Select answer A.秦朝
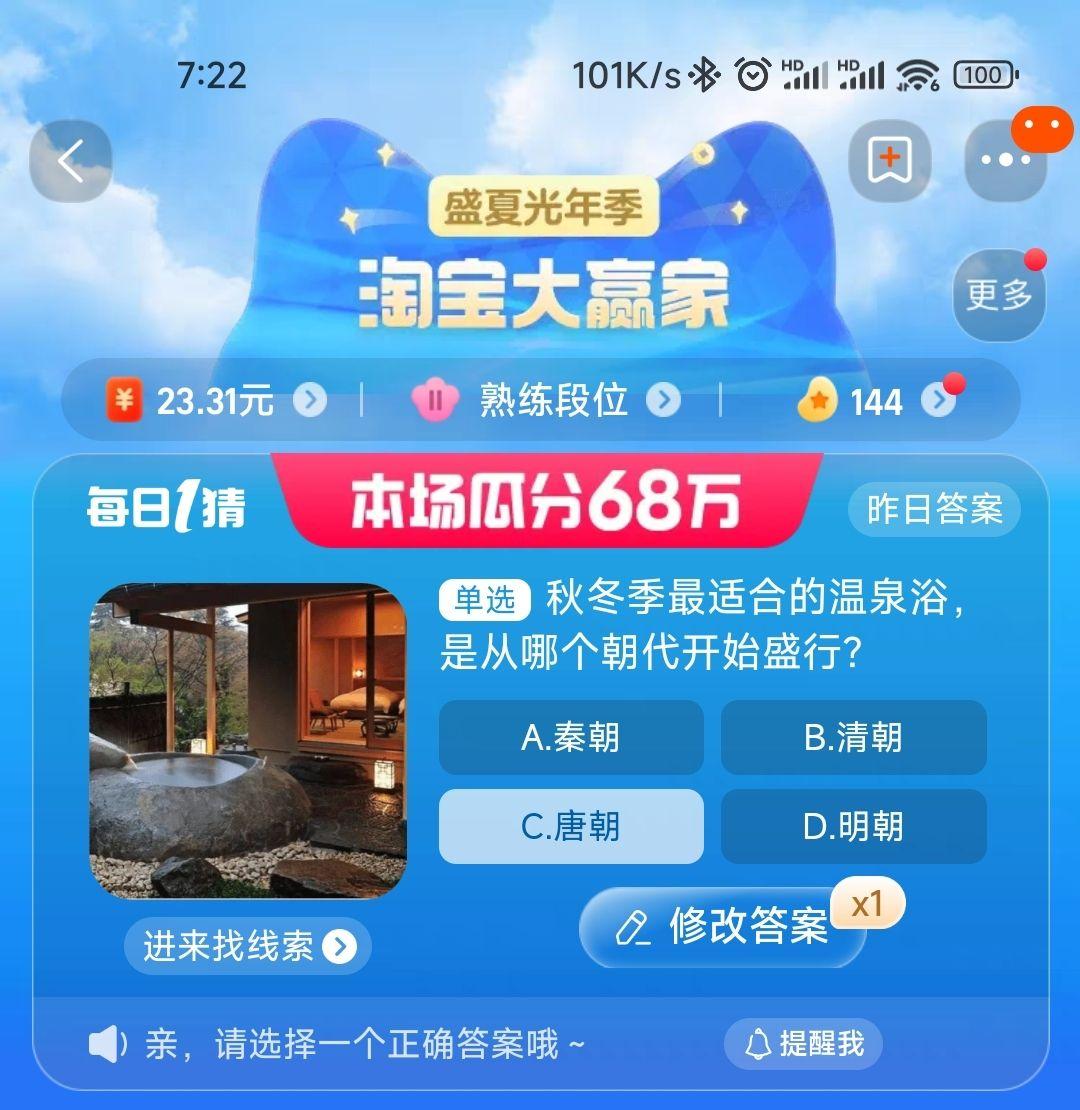The width and height of the screenshot is (1080, 1110). tap(571, 737)
